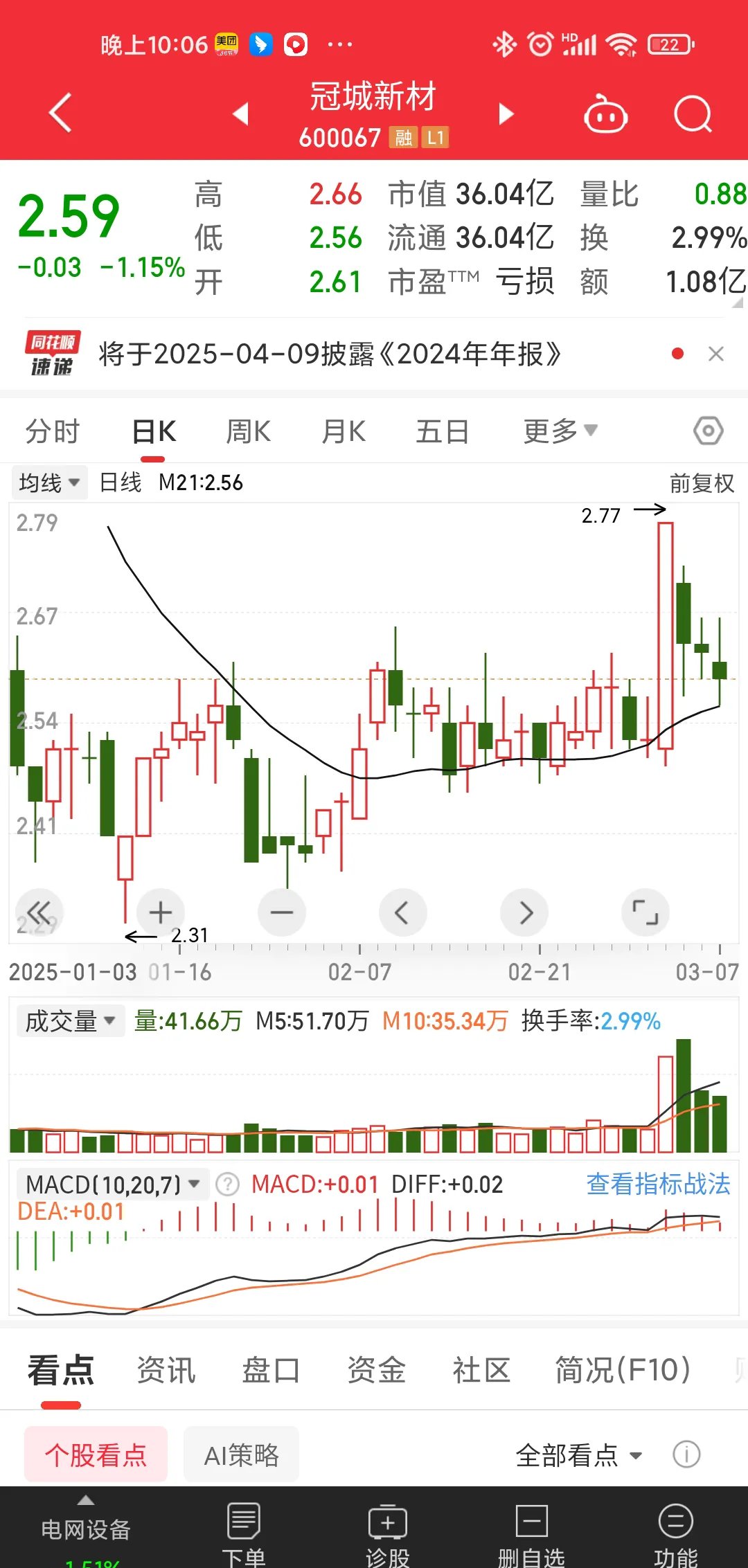The height and width of the screenshot is (1568, 748).
Task: Select the 周K chart tab
Action: [248, 431]
